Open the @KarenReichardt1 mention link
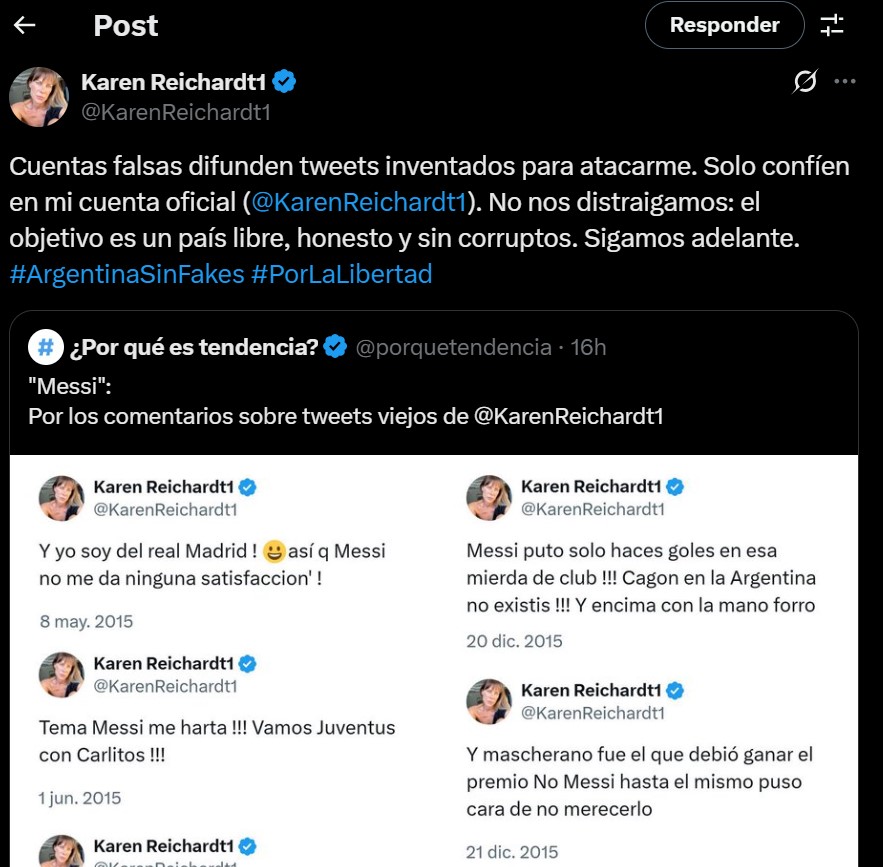 [x=359, y=202]
